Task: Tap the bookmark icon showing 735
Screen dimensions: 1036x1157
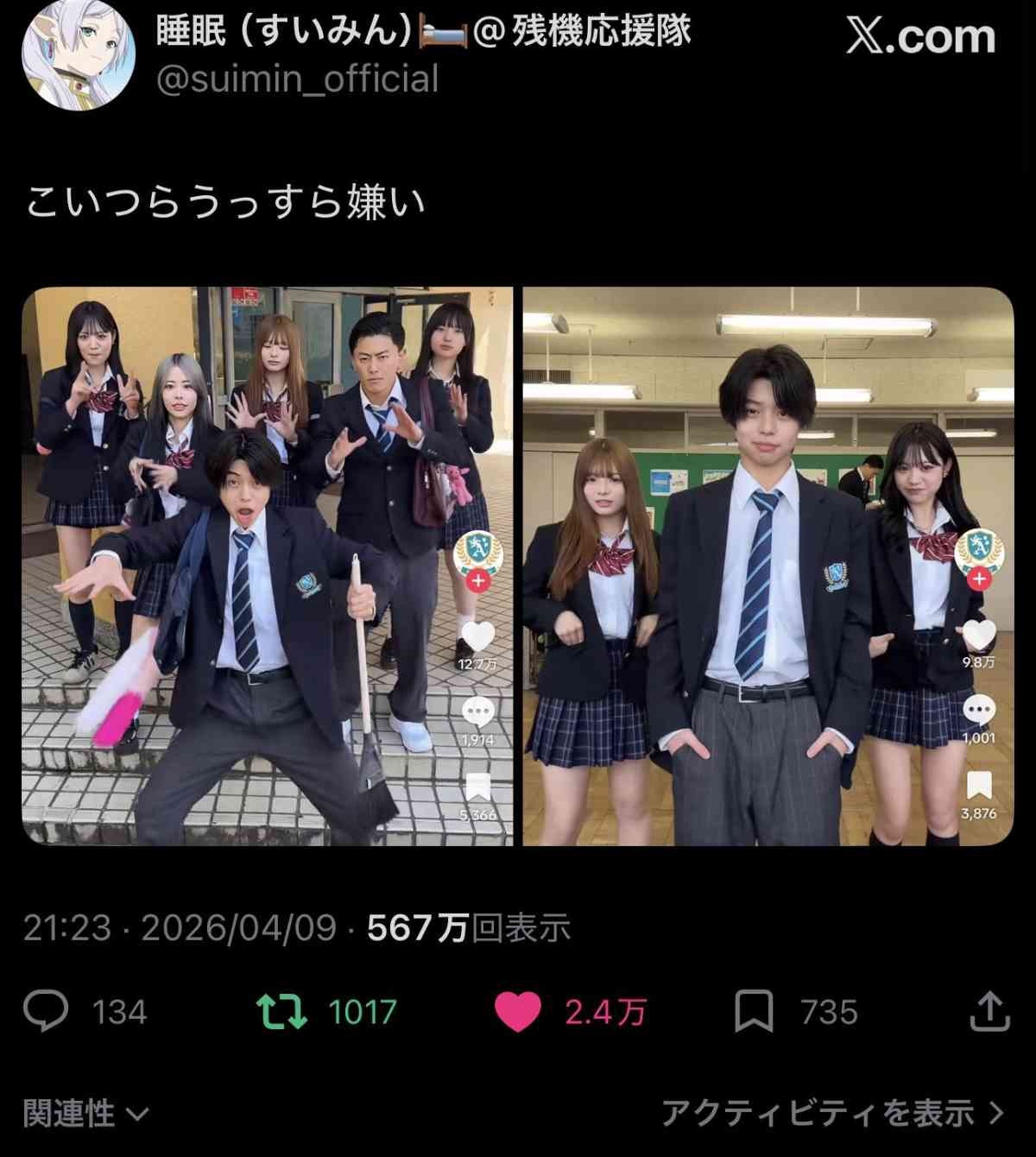Action: (x=753, y=1011)
